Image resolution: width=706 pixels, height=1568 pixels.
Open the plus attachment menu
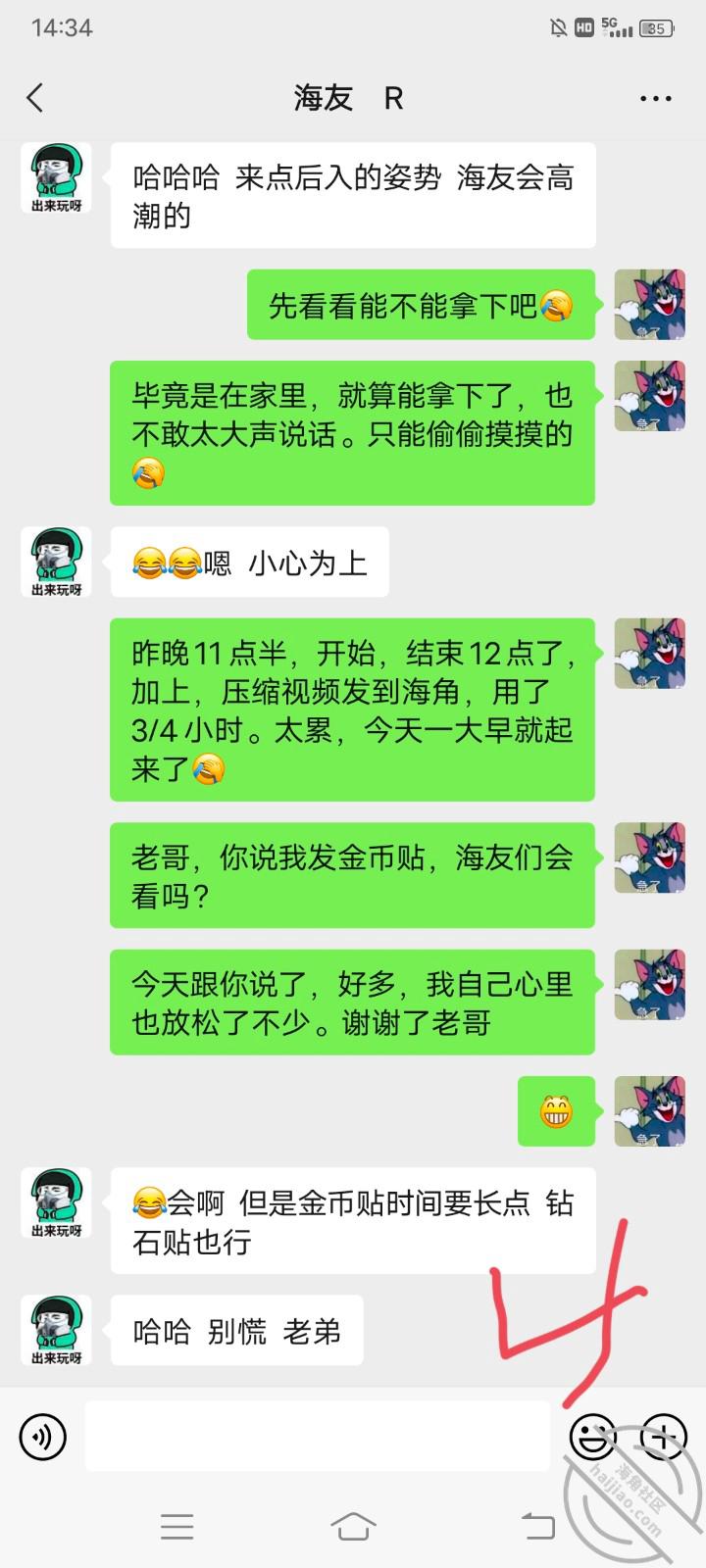pyautogui.click(x=663, y=1438)
